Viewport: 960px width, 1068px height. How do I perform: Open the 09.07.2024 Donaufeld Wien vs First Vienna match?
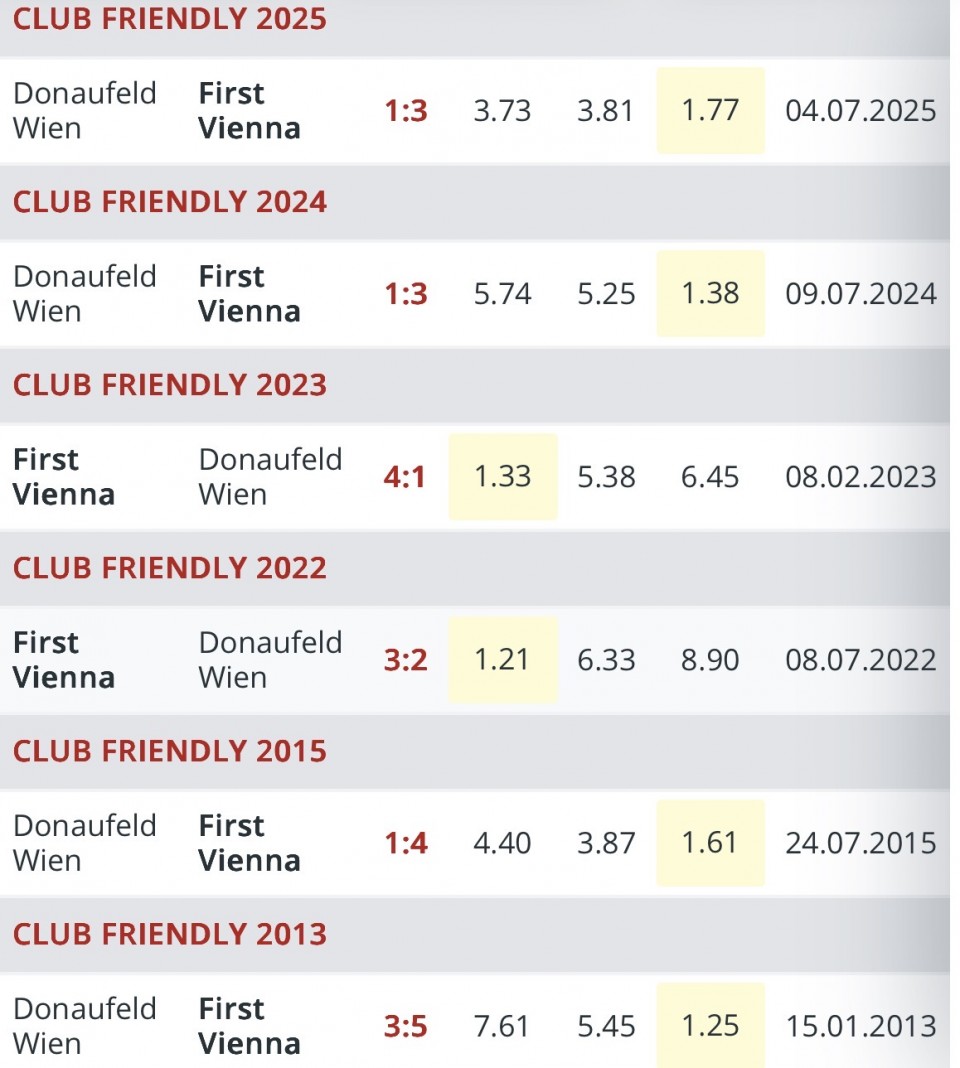point(406,294)
